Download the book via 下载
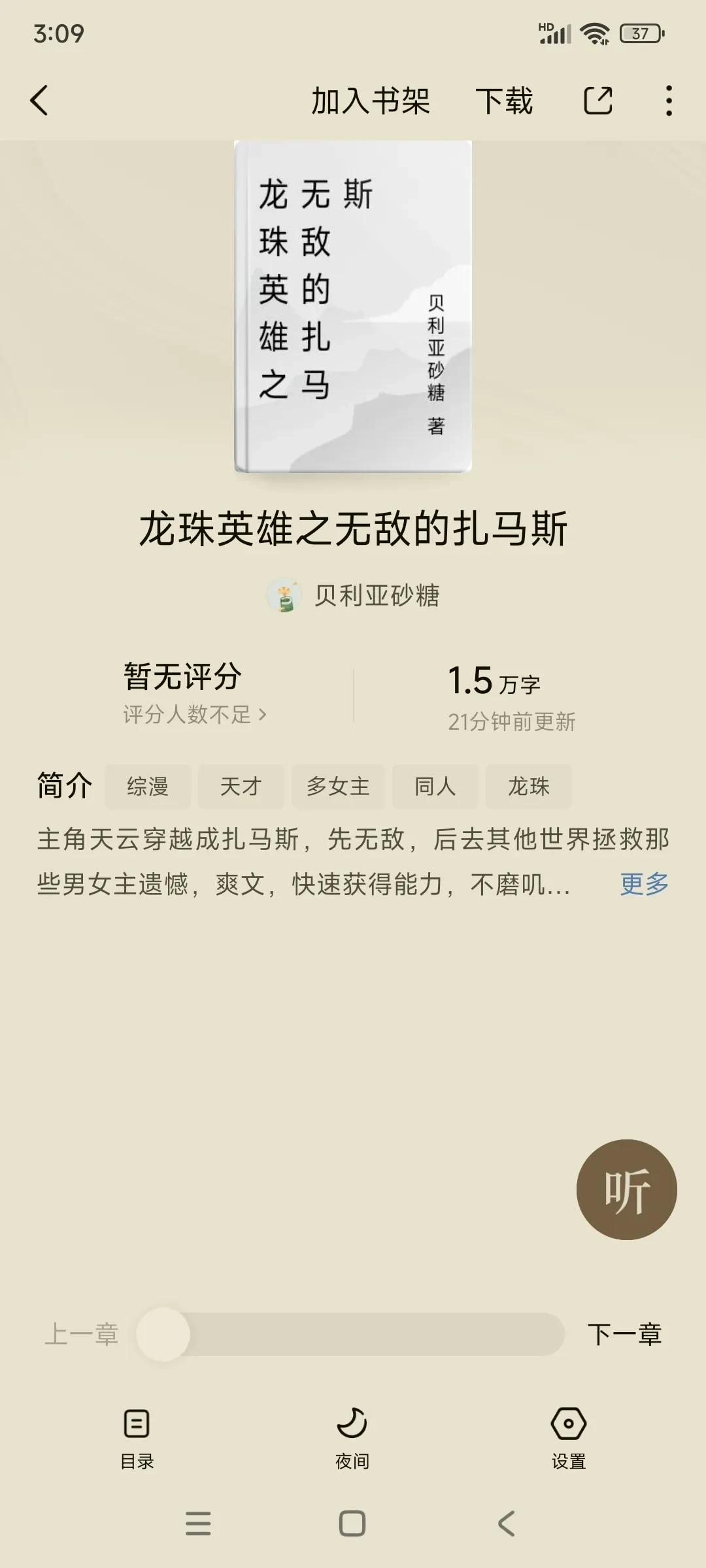 [504, 101]
